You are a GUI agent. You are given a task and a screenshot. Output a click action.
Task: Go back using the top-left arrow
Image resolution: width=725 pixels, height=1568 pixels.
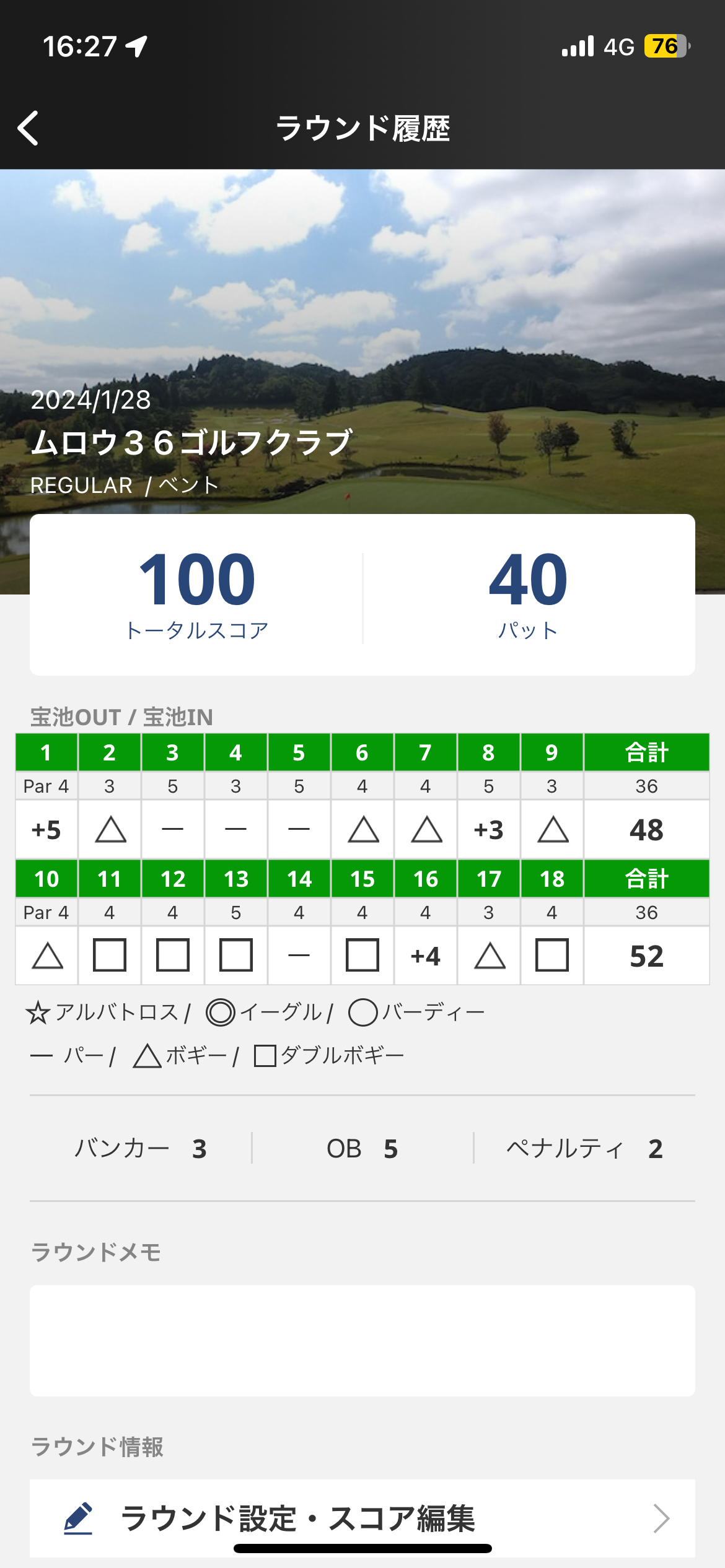[x=29, y=128]
